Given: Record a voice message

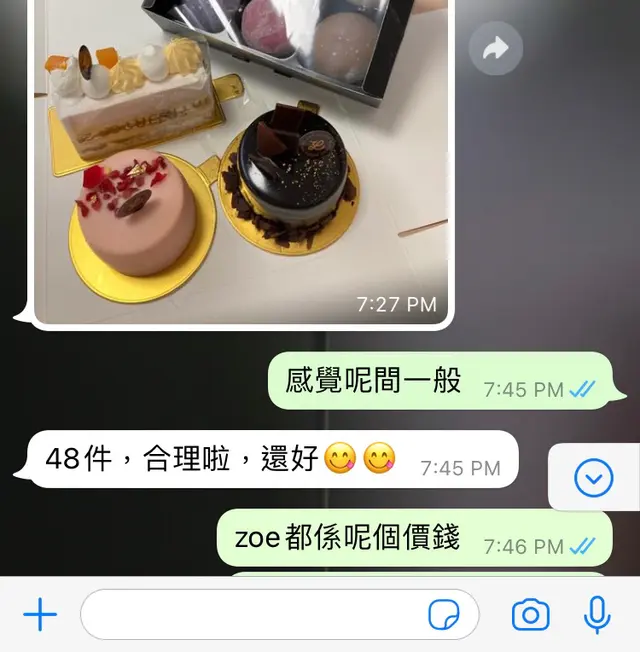Looking at the screenshot, I should [x=597, y=614].
